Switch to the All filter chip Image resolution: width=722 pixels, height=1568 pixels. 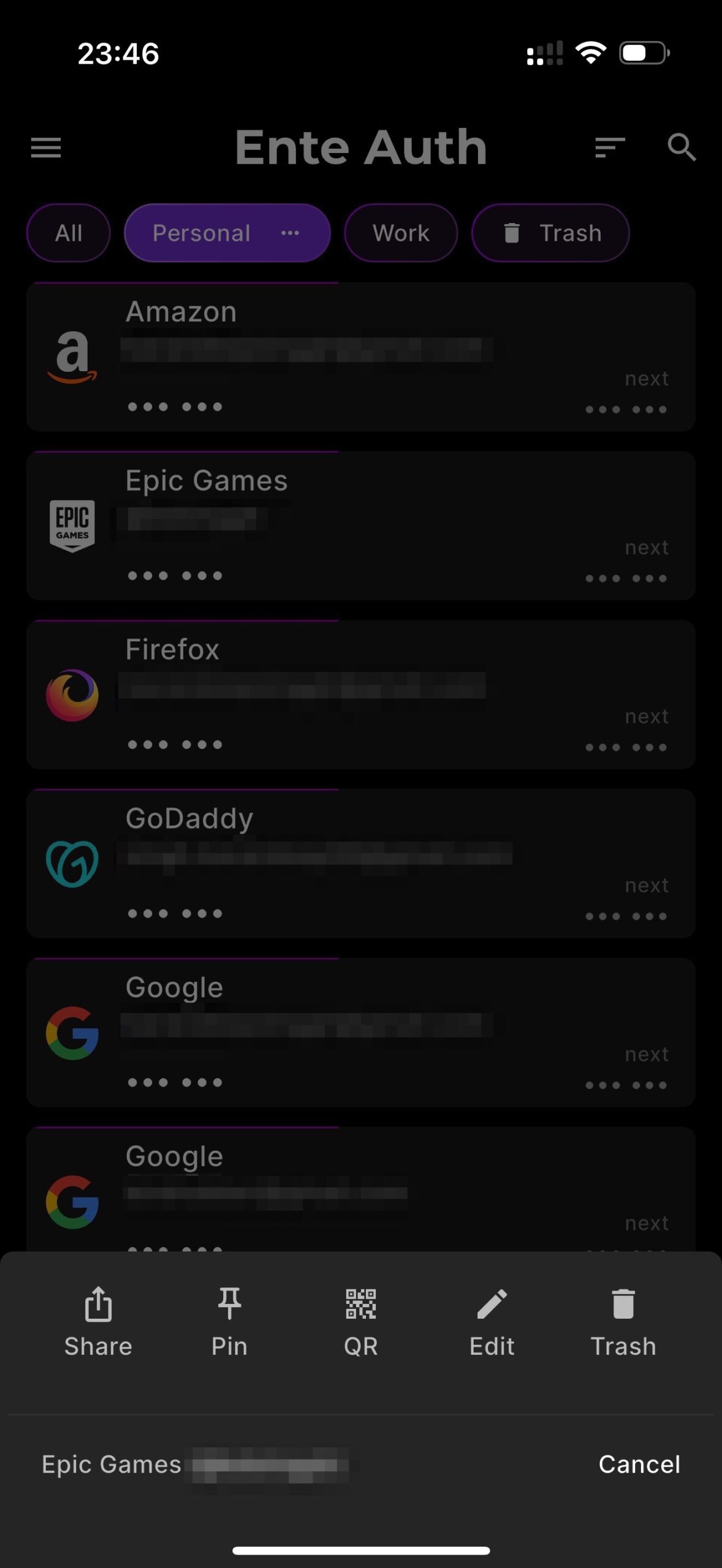pyautogui.click(x=69, y=233)
